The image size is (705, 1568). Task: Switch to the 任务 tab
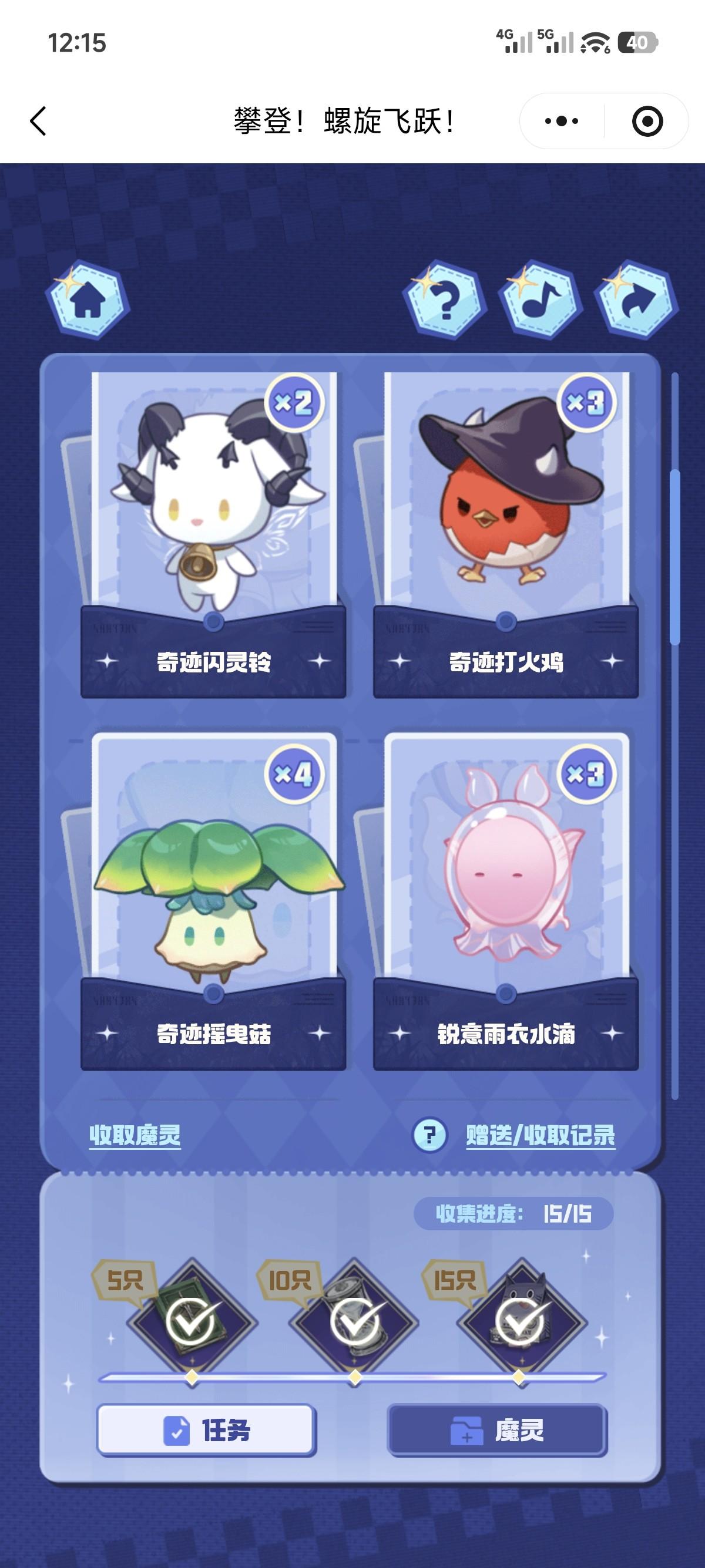click(206, 1431)
